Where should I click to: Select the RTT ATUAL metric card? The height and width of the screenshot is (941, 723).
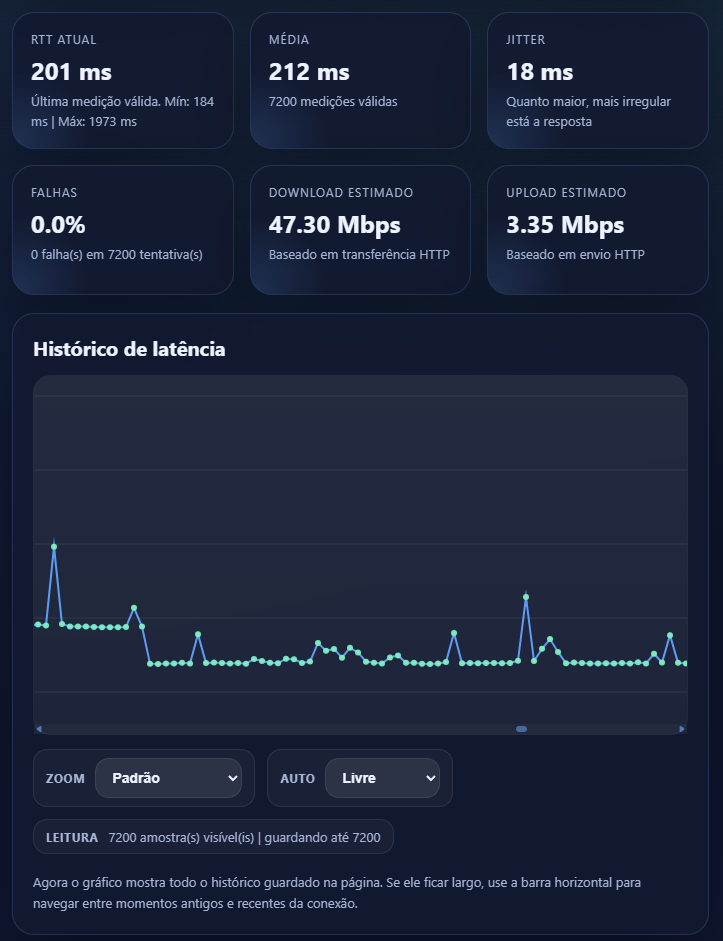coord(122,80)
